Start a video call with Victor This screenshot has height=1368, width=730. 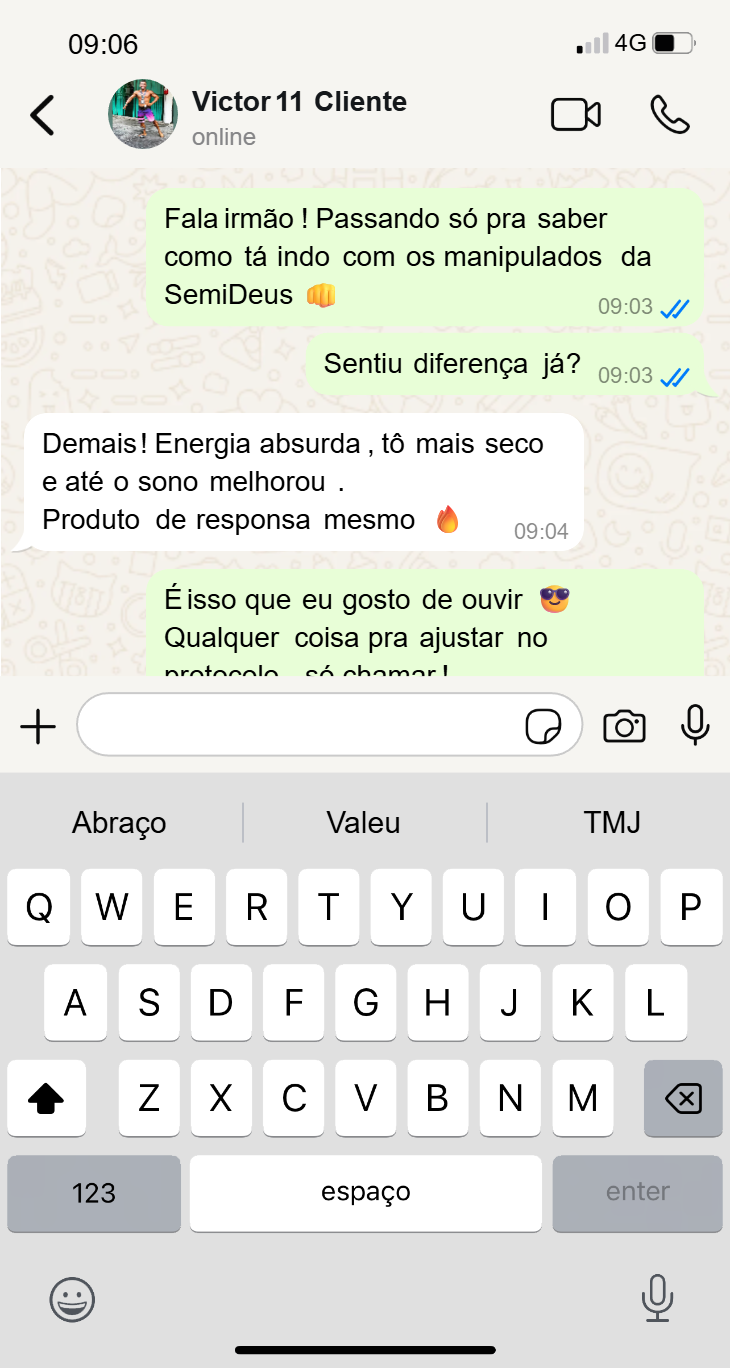[575, 114]
